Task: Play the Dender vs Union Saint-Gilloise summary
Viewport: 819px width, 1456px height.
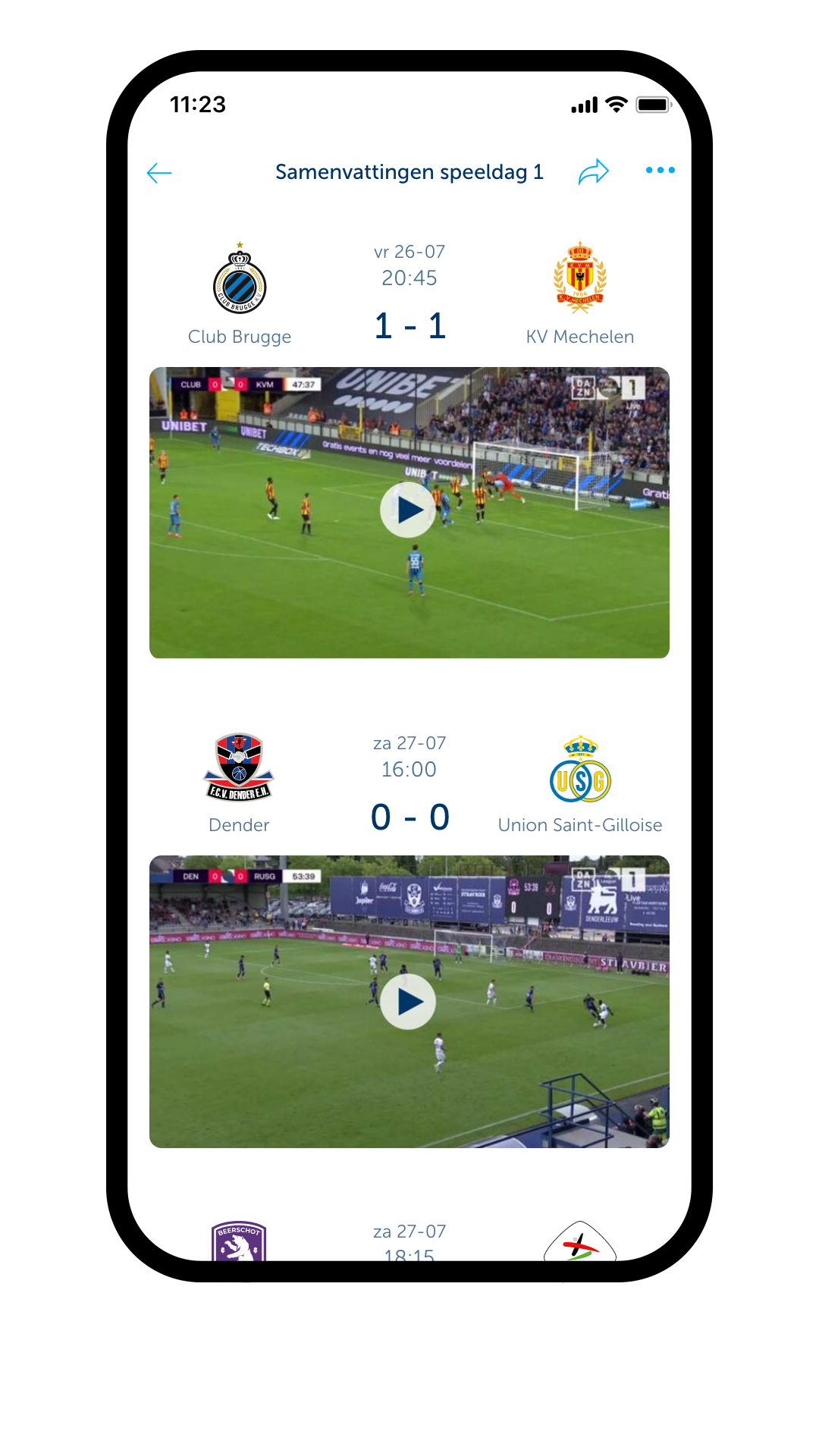Action: click(408, 1002)
